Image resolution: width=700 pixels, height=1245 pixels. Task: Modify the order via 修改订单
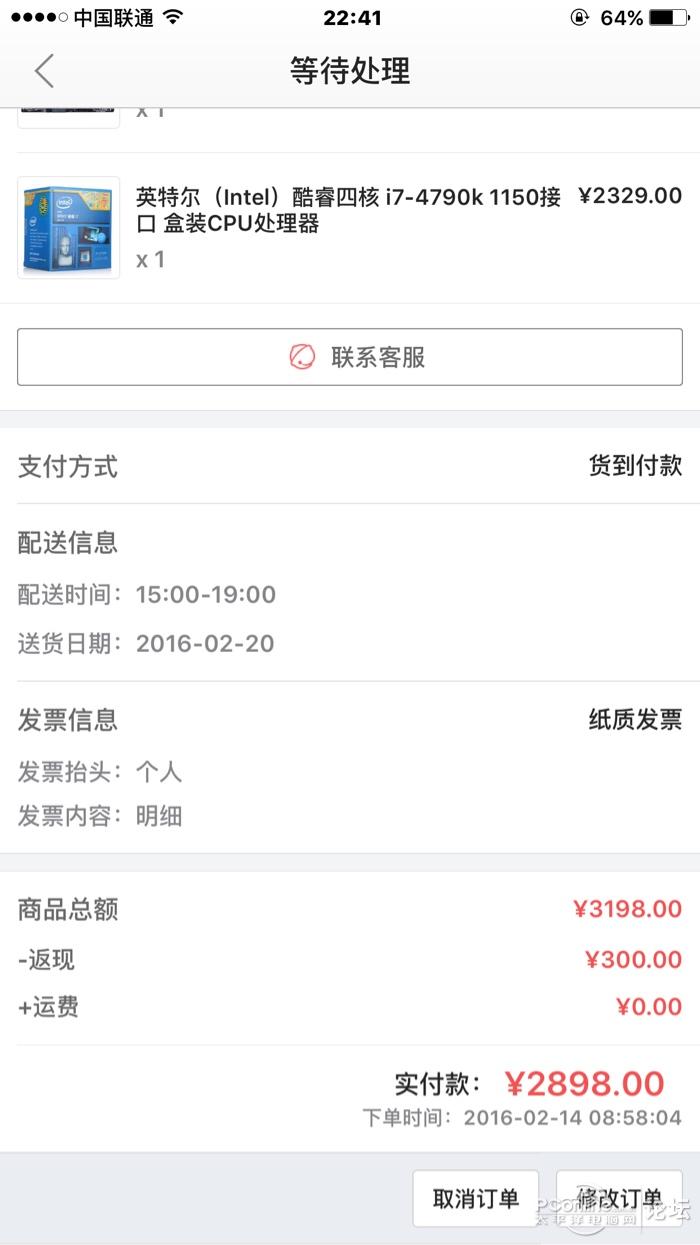click(619, 1199)
